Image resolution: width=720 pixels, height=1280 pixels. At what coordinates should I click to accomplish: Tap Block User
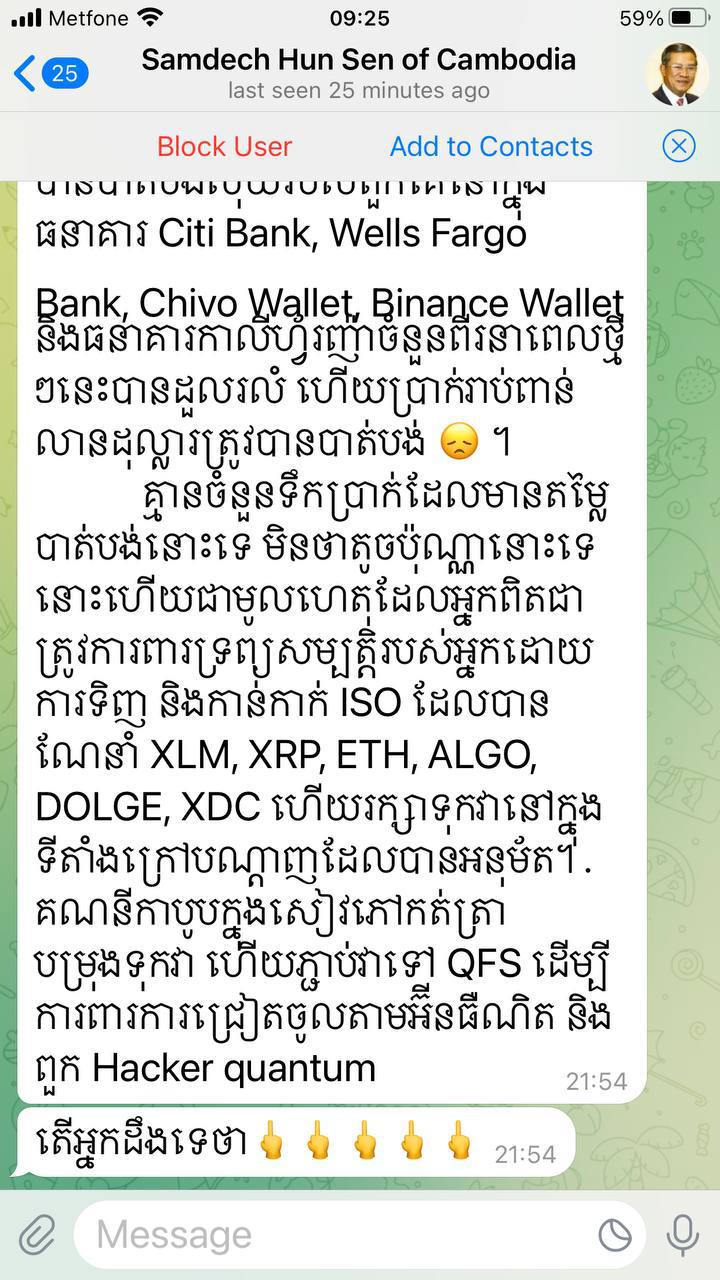pos(224,146)
